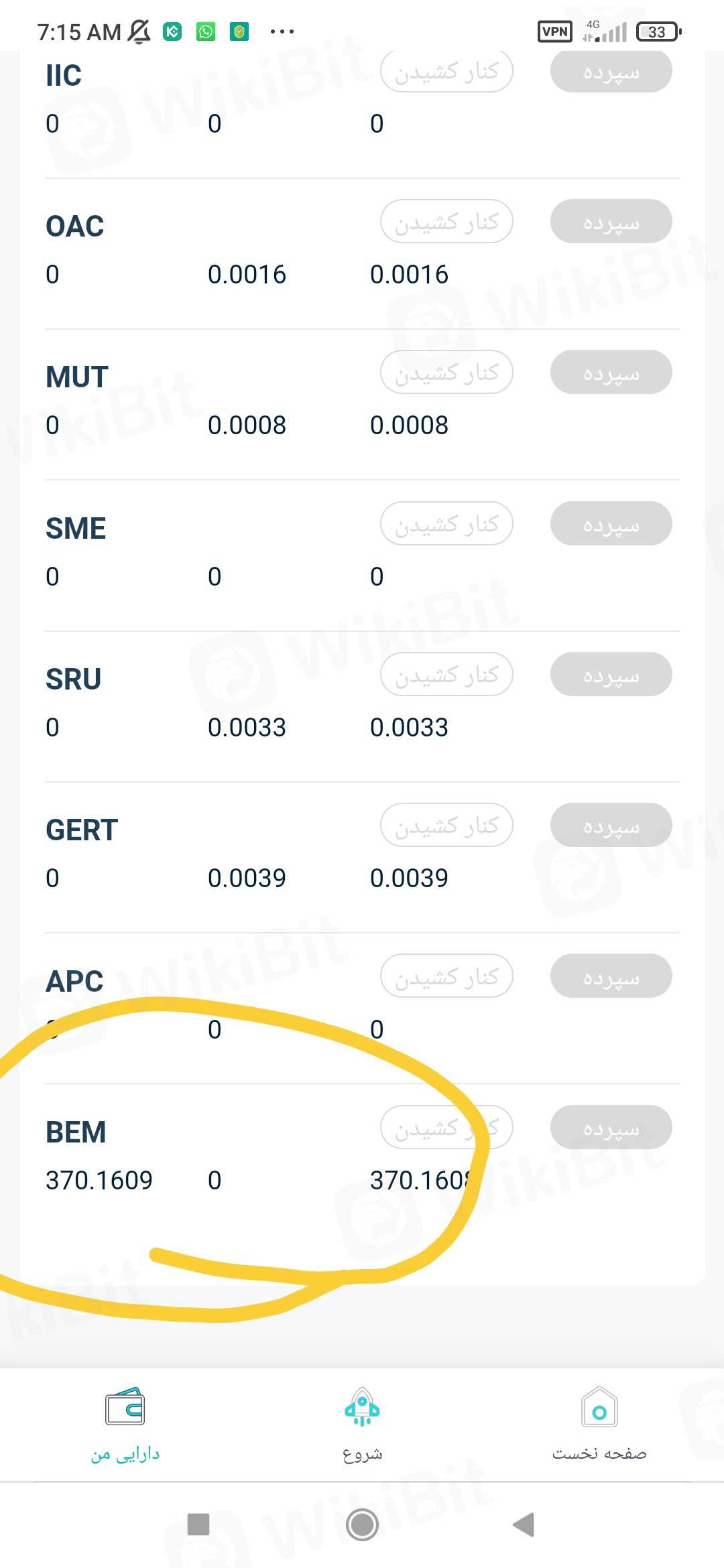Withdraw from the SRU balance
Image resolution: width=724 pixels, height=1568 pixels.
(446, 675)
